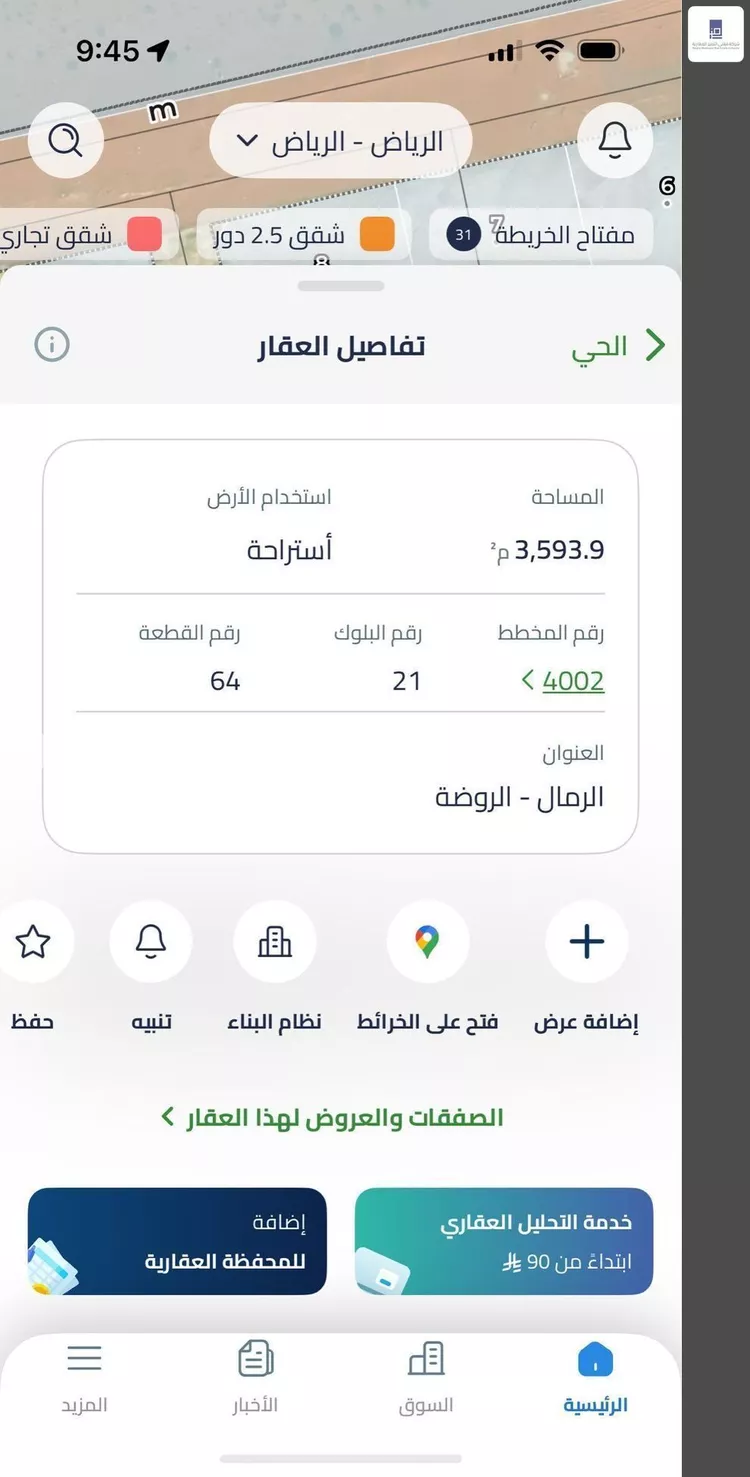Expand the details sheet via its drag handle
Screen dimensions: 750x1477
(340, 285)
